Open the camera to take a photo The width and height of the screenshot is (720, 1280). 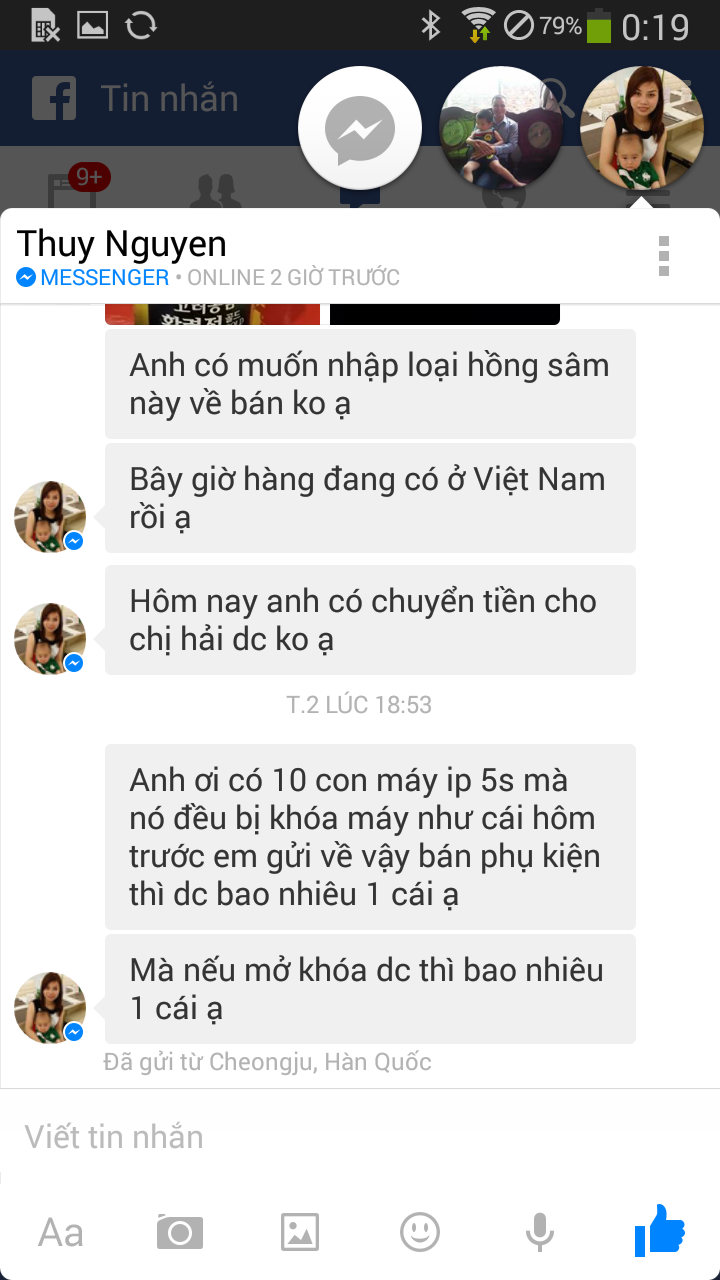pyautogui.click(x=180, y=1232)
